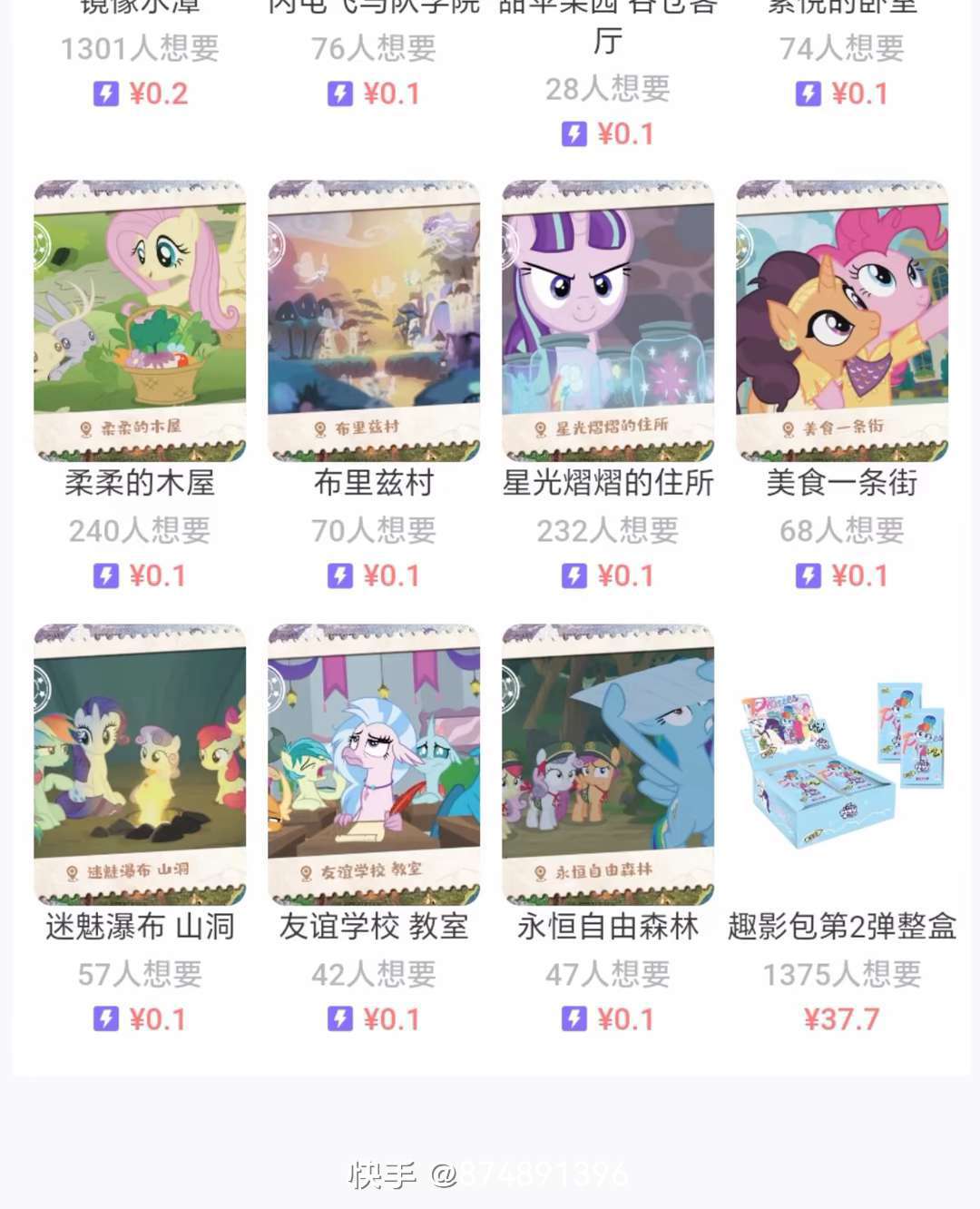
Task: Tap the 迷魅瀑布 山洞 card
Action: pos(140,764)
